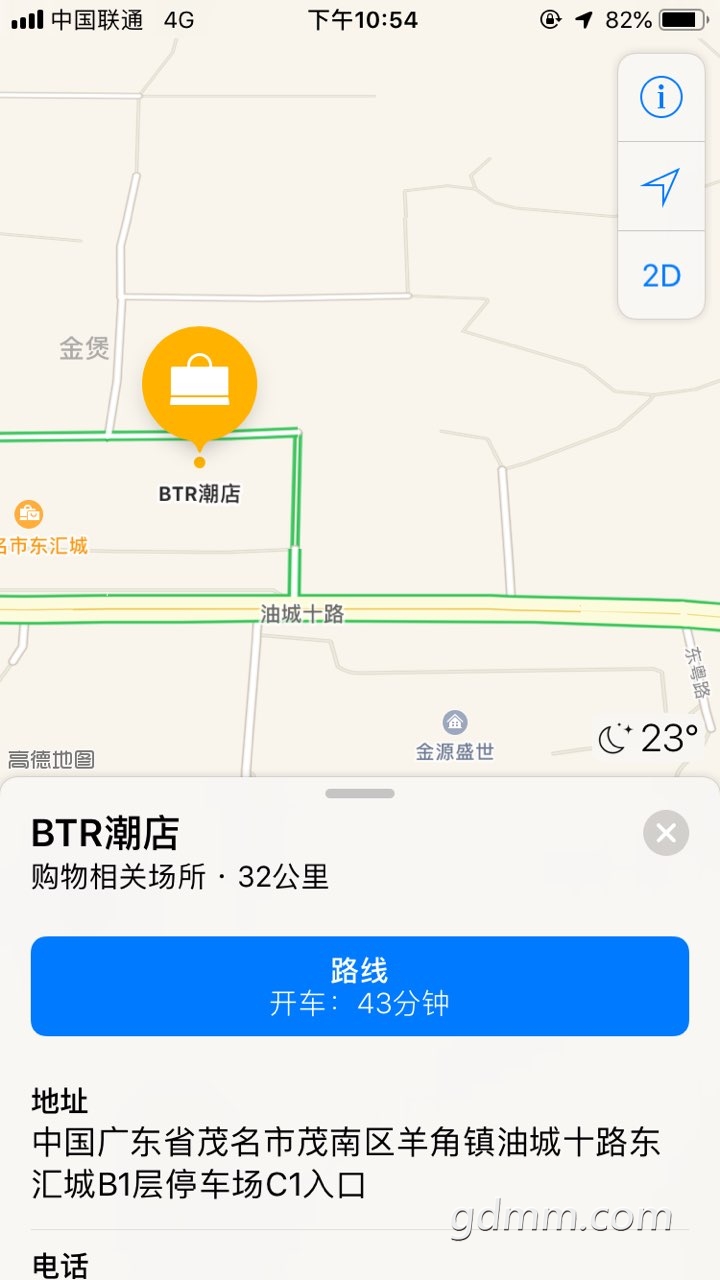Viewport: 720px width, 1280px height.
Task: Open the 茂名市东汇城 map marker
Action: [x=29, y=515]
